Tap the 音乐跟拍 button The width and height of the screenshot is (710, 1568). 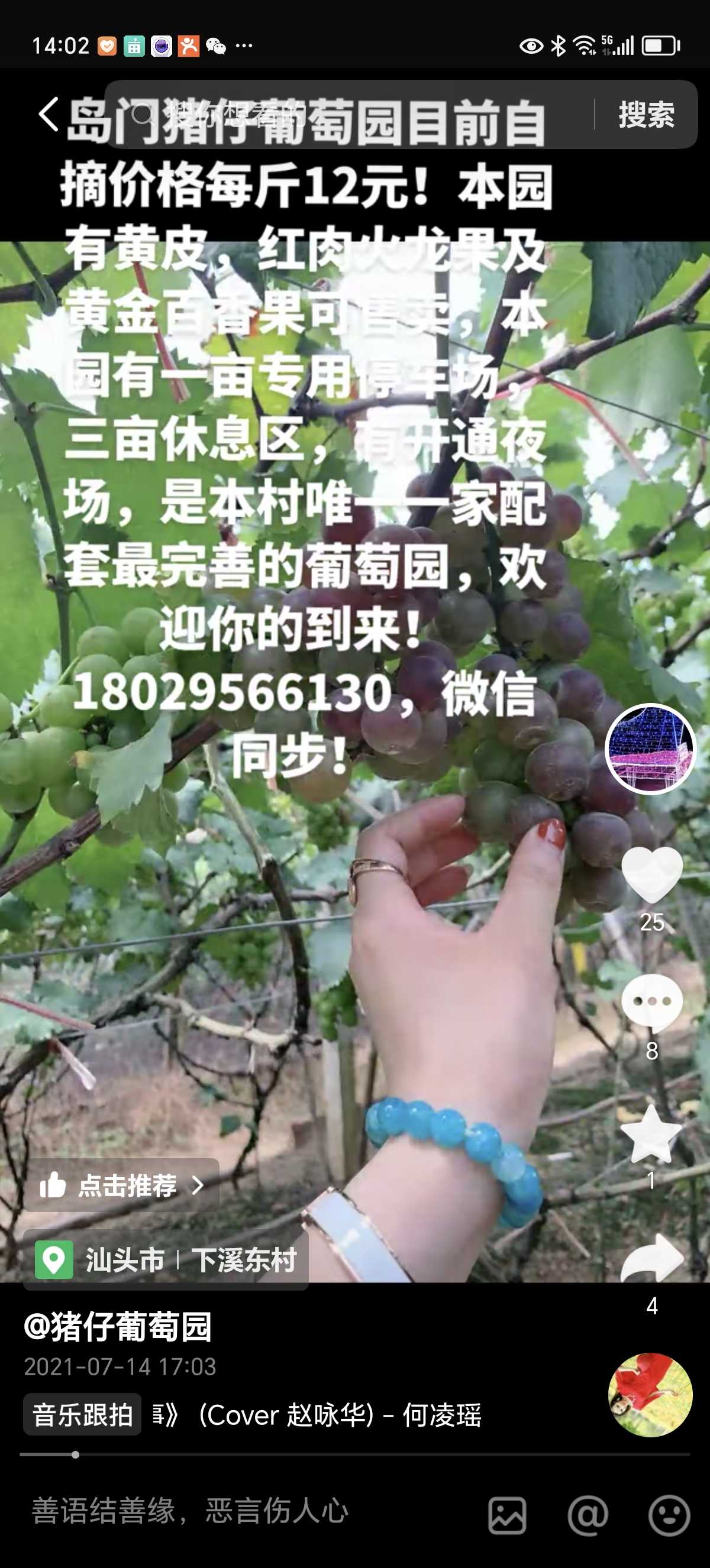(x=82, y=1415)
